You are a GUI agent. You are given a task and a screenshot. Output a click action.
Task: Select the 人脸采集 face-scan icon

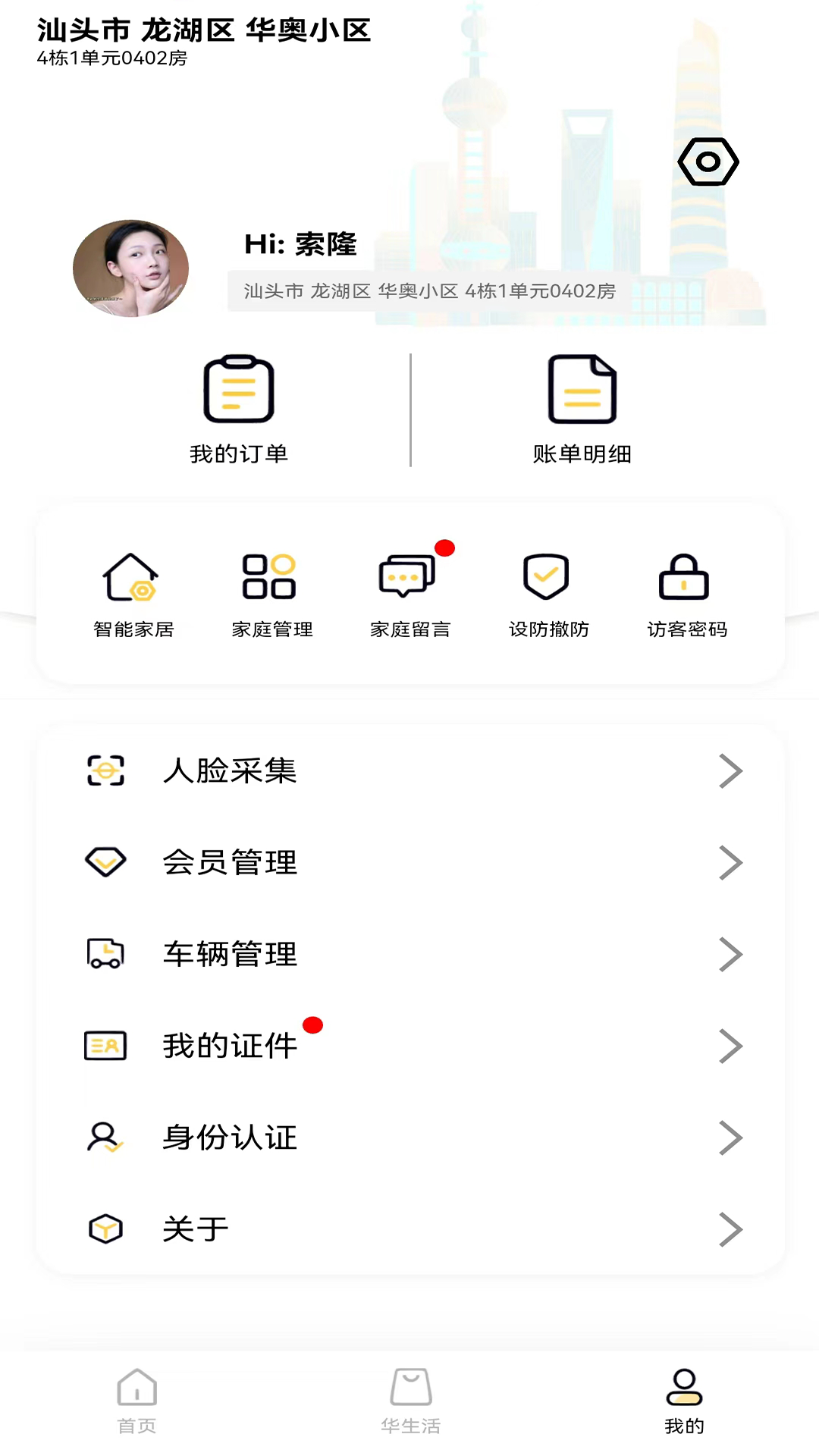click(106, 770)
